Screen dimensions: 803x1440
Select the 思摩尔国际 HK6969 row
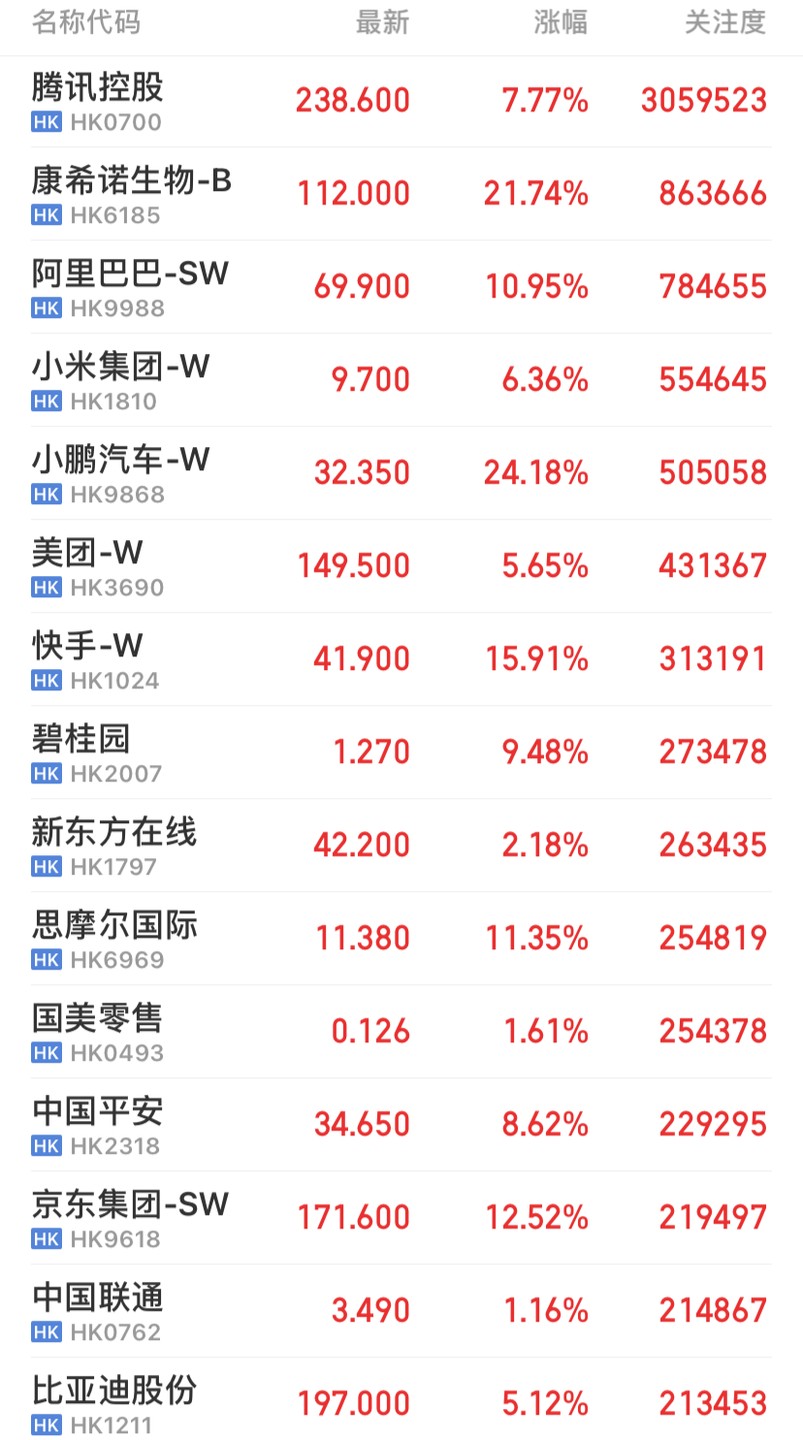coord(400,938)
